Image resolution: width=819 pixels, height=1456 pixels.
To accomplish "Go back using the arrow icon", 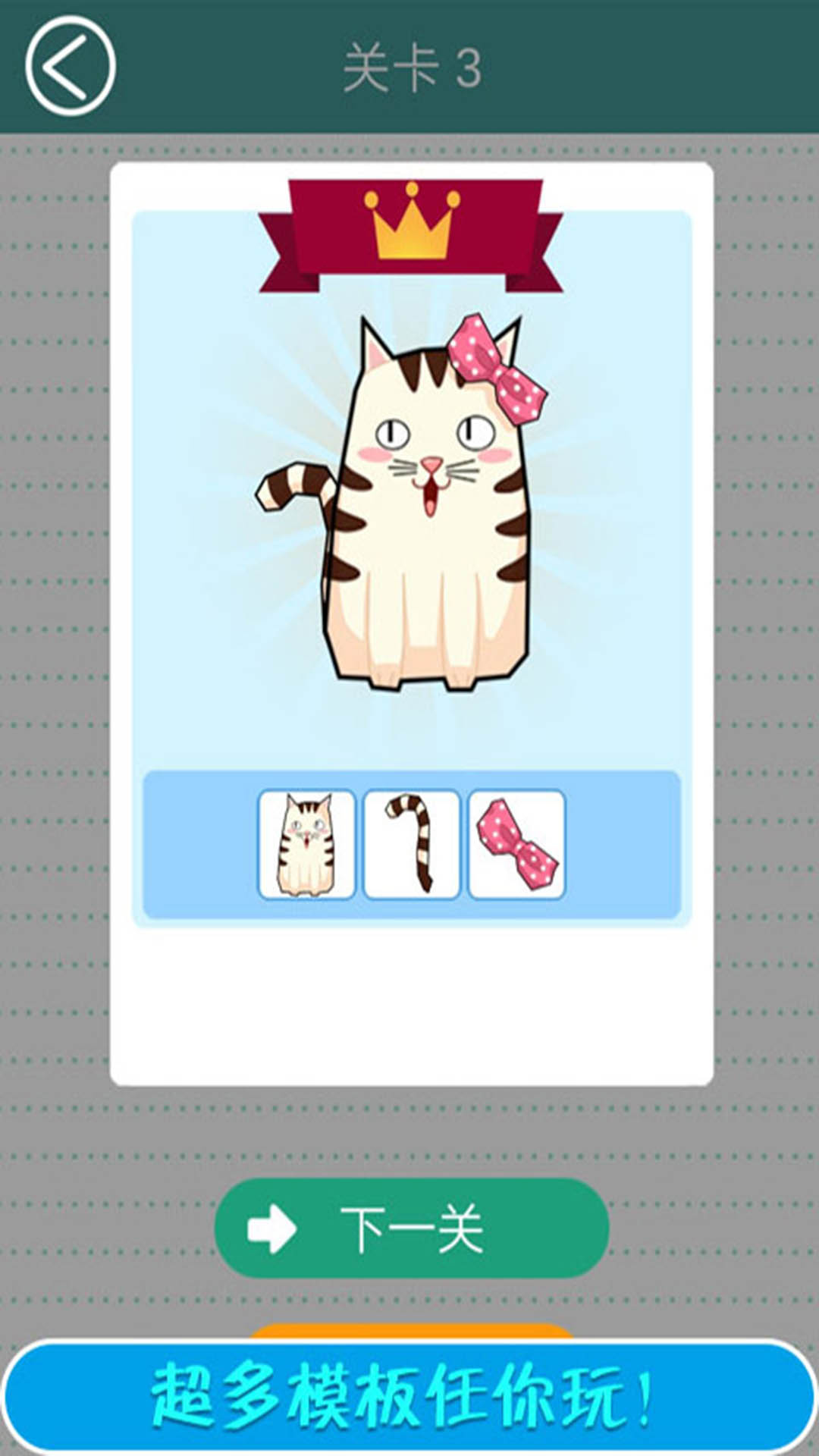I will (x=70, y=67).
